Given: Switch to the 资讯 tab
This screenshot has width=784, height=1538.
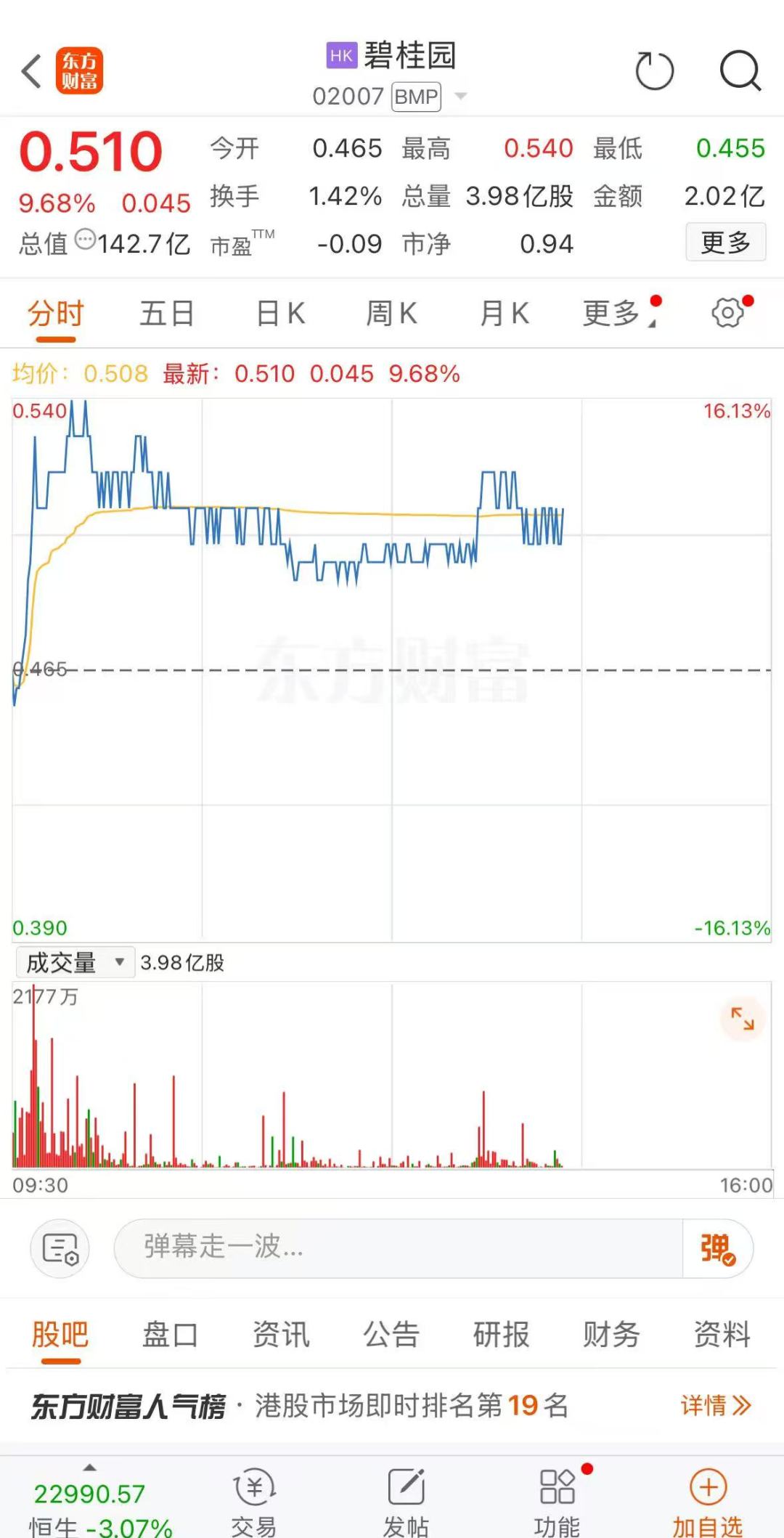Looking at the screenshot, I should tap(281, 1335).
